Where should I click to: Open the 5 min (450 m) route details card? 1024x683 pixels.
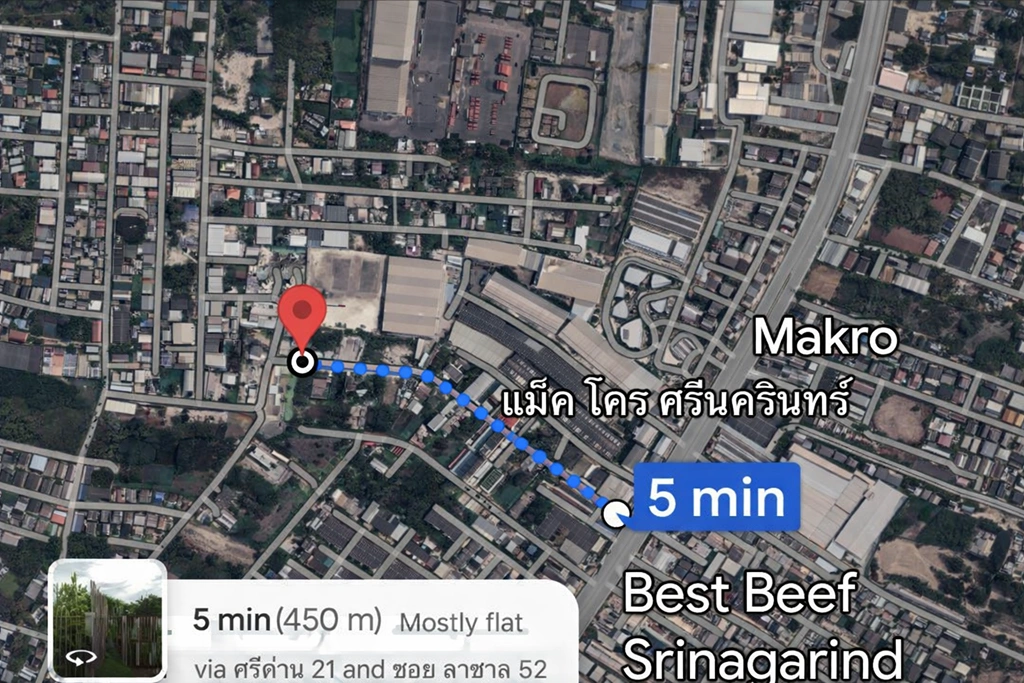pyautogui.click(x=372, y=637)
